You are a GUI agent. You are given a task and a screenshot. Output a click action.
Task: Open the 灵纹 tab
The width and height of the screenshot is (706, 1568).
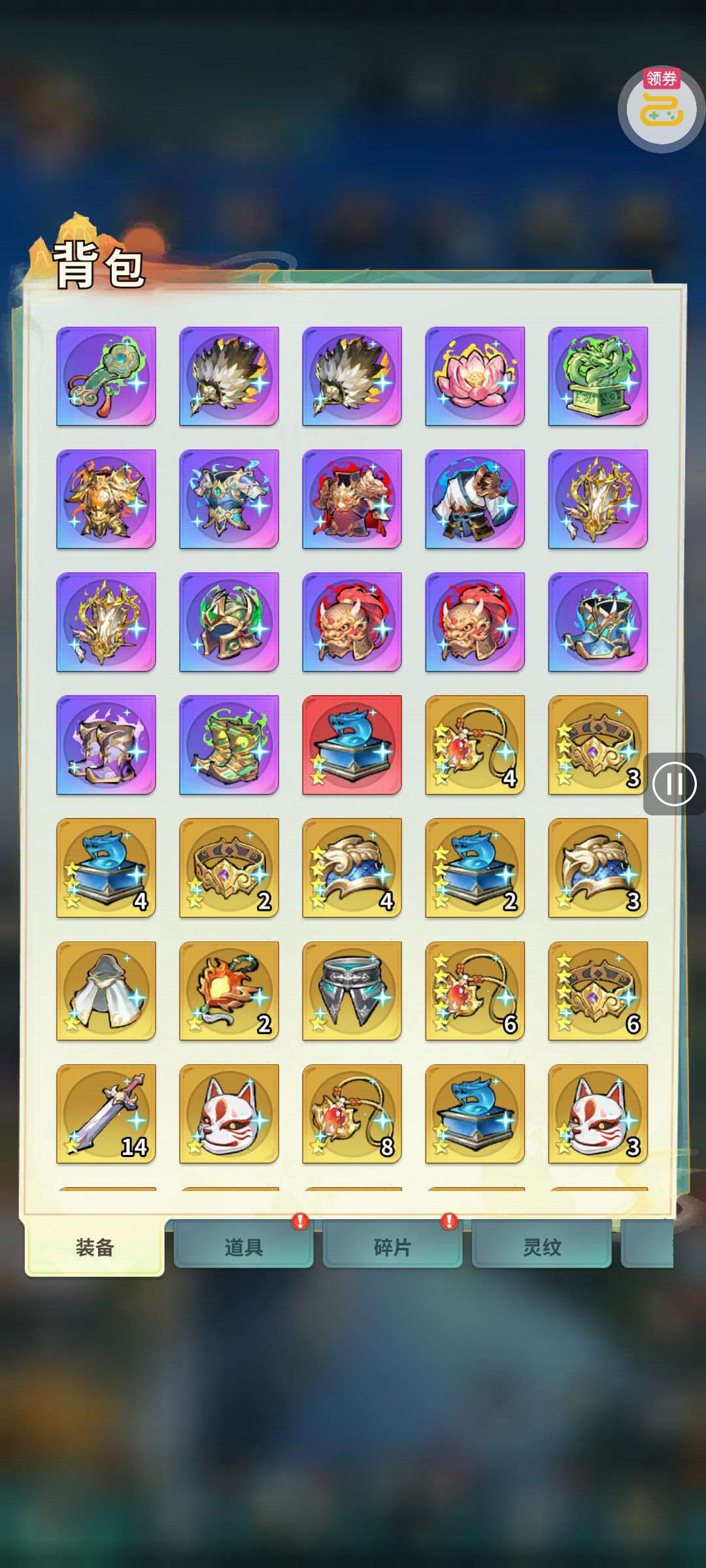541,1247
